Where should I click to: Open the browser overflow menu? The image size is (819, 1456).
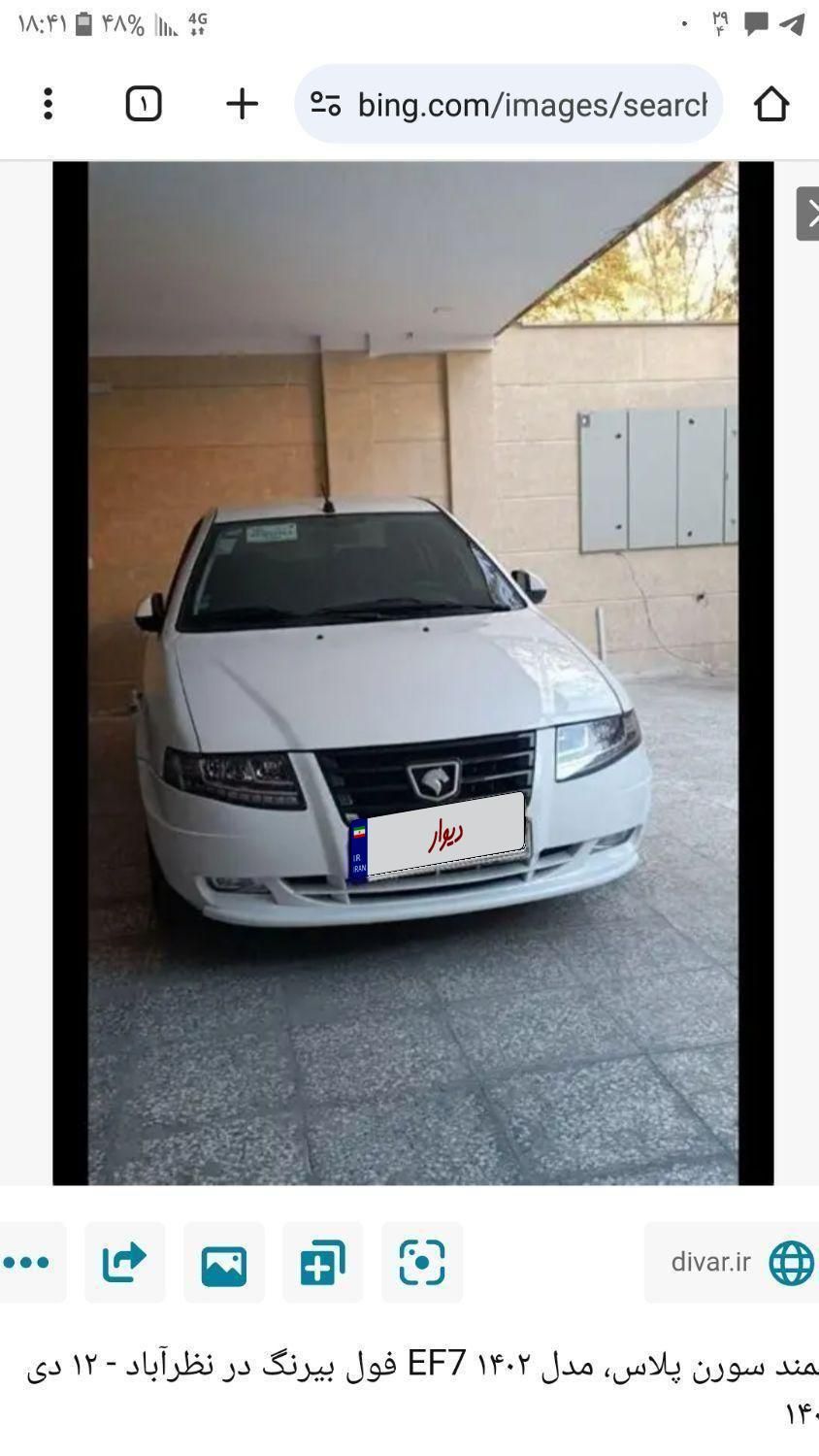(48, 104)
